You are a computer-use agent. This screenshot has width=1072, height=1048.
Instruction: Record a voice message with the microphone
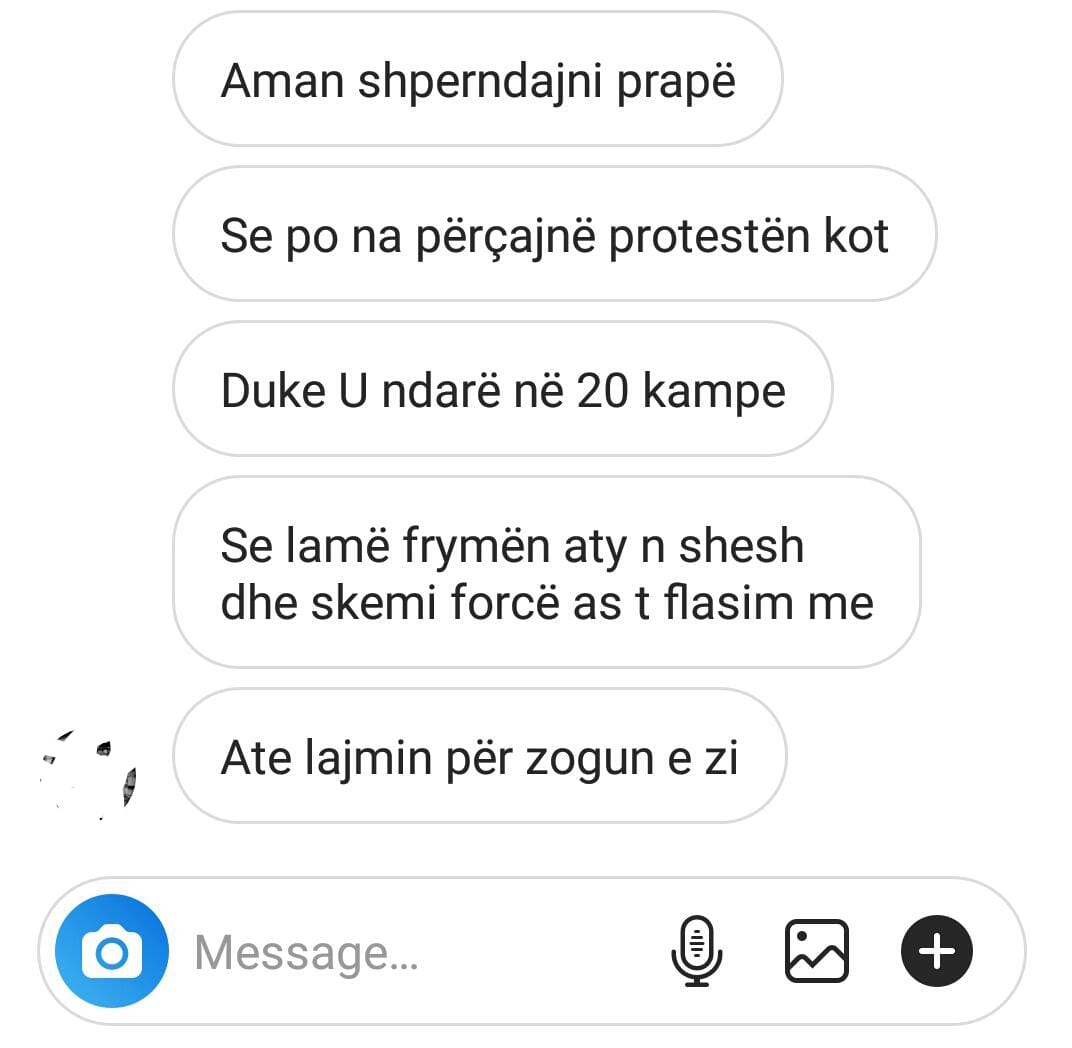[x=696, y=951]
